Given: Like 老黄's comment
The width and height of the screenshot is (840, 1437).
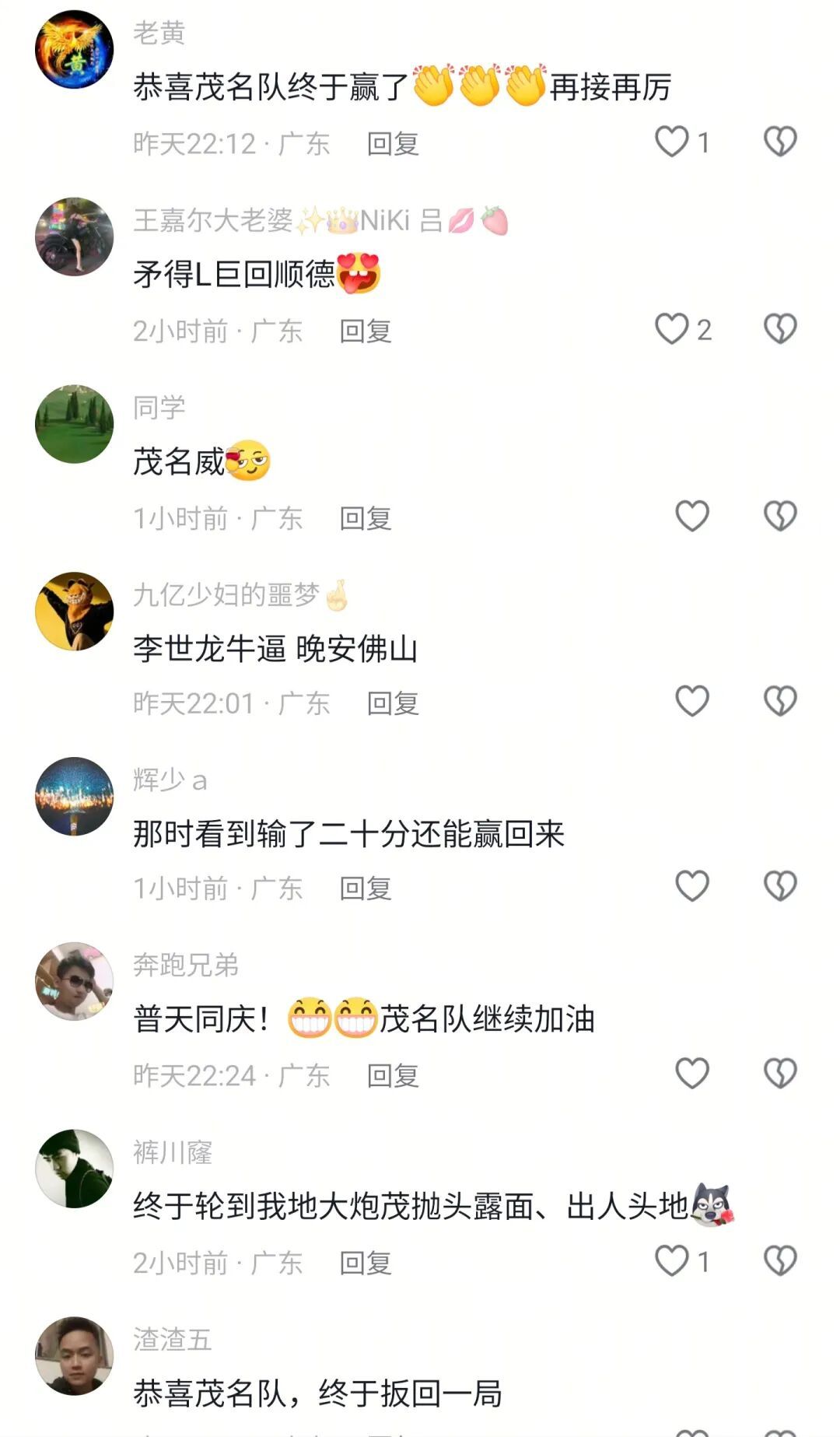Looking at the screenshot, I should 672,142.
